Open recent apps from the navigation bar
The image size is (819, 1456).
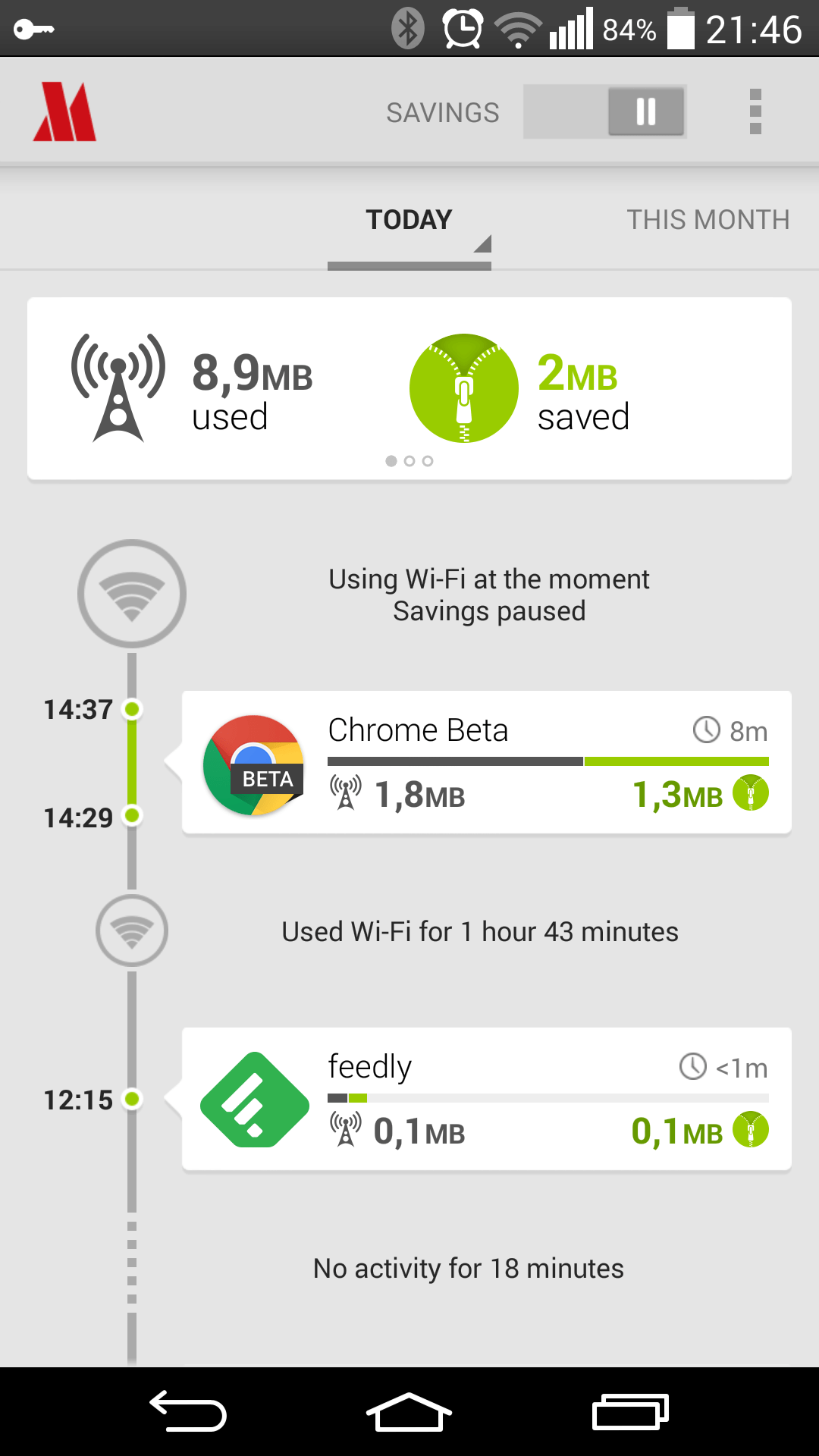630,1411
